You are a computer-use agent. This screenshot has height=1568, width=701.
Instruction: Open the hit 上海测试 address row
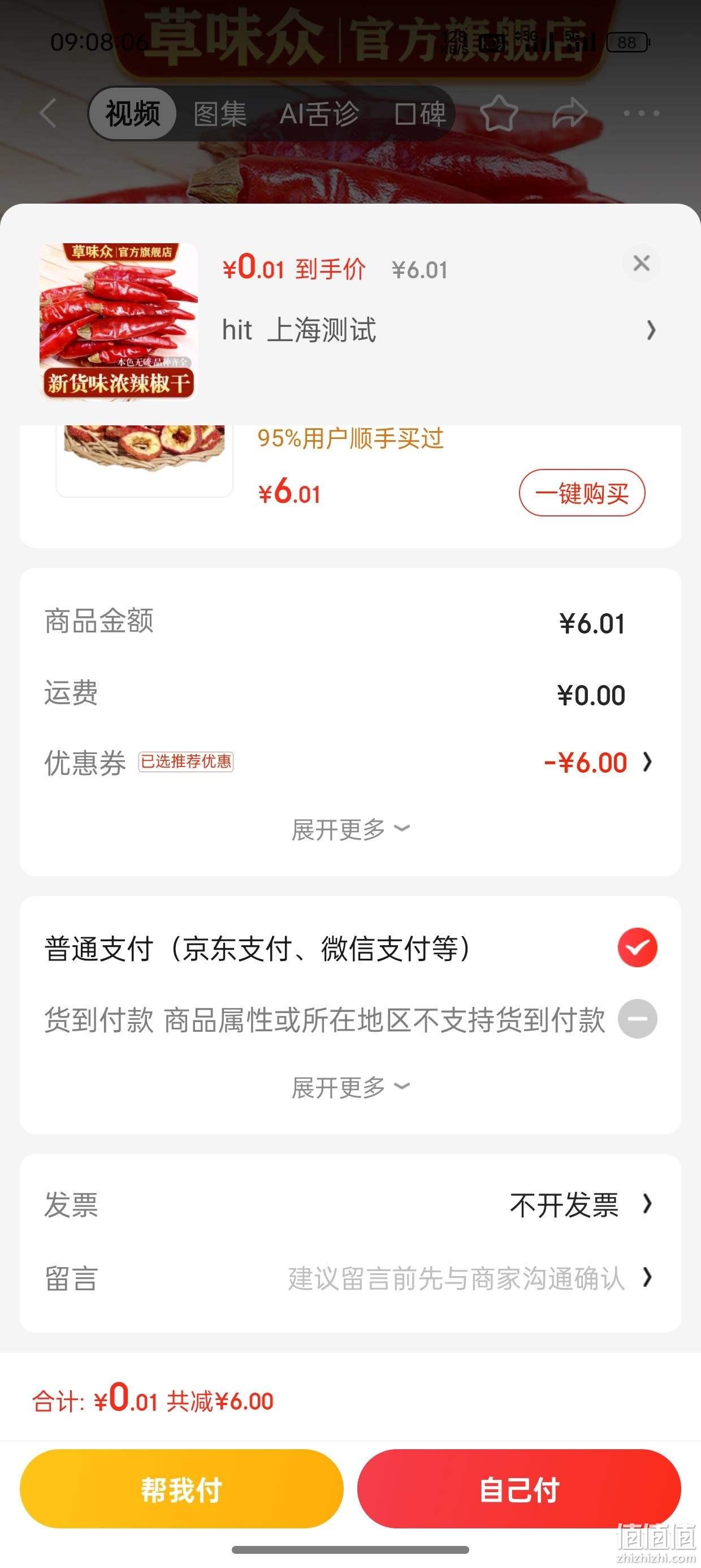pos(439,330)
